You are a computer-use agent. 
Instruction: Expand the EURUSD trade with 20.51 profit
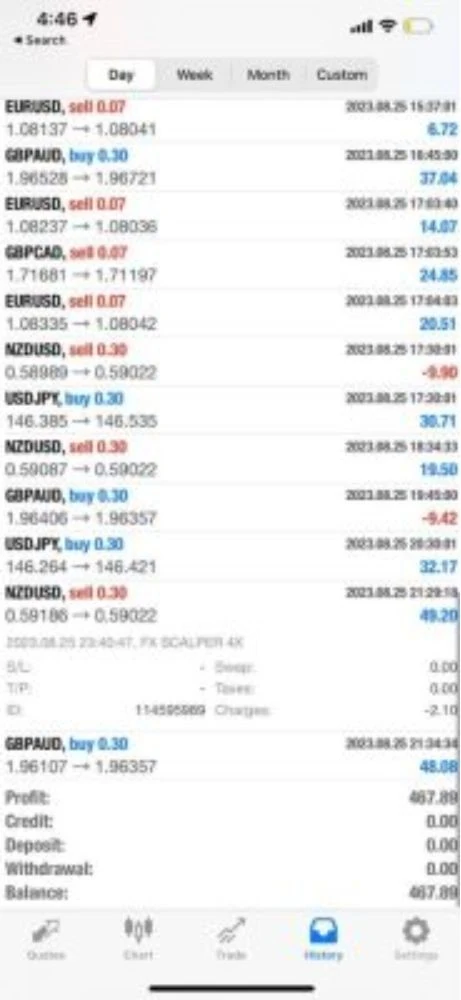pyautogui.click(x=230, y=312)
